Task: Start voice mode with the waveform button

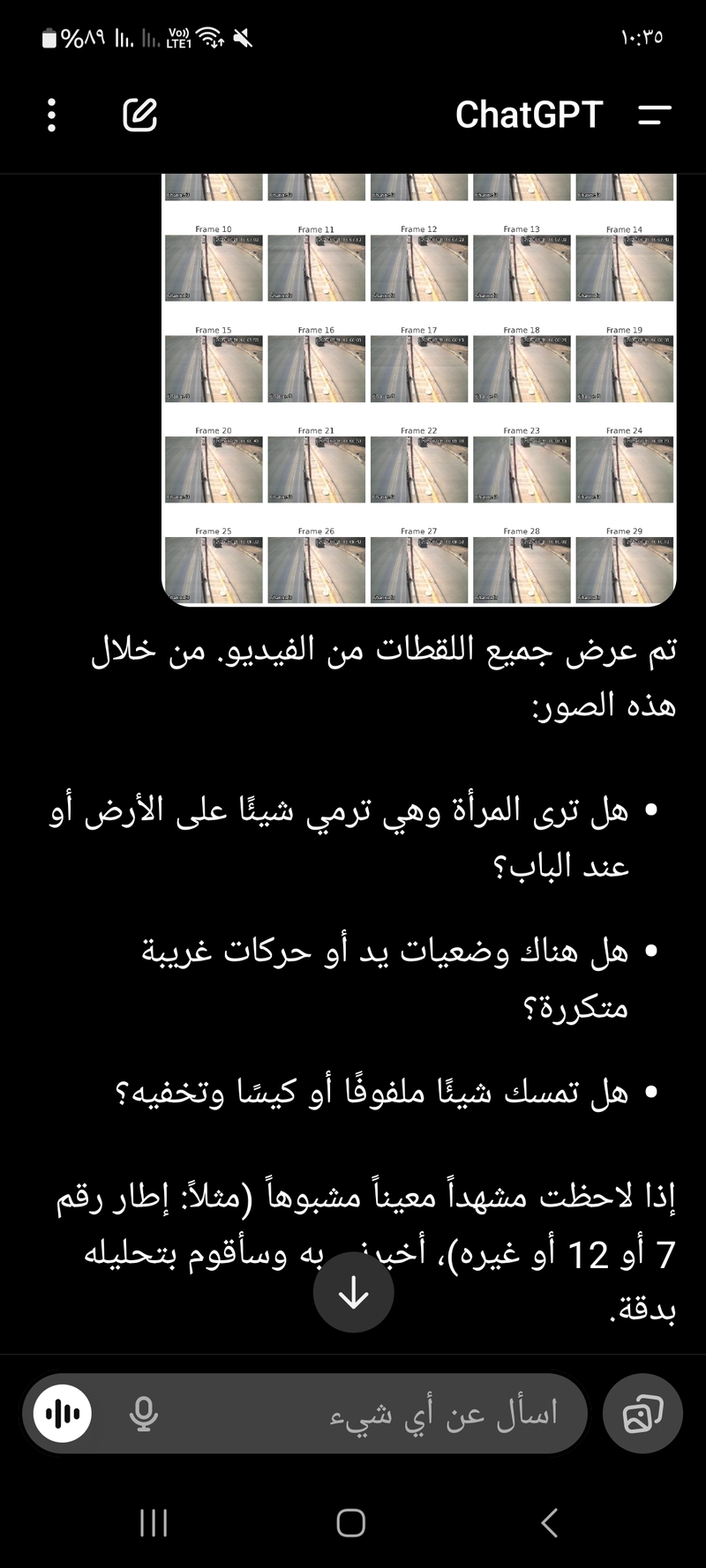Action: click(63, 1414)
